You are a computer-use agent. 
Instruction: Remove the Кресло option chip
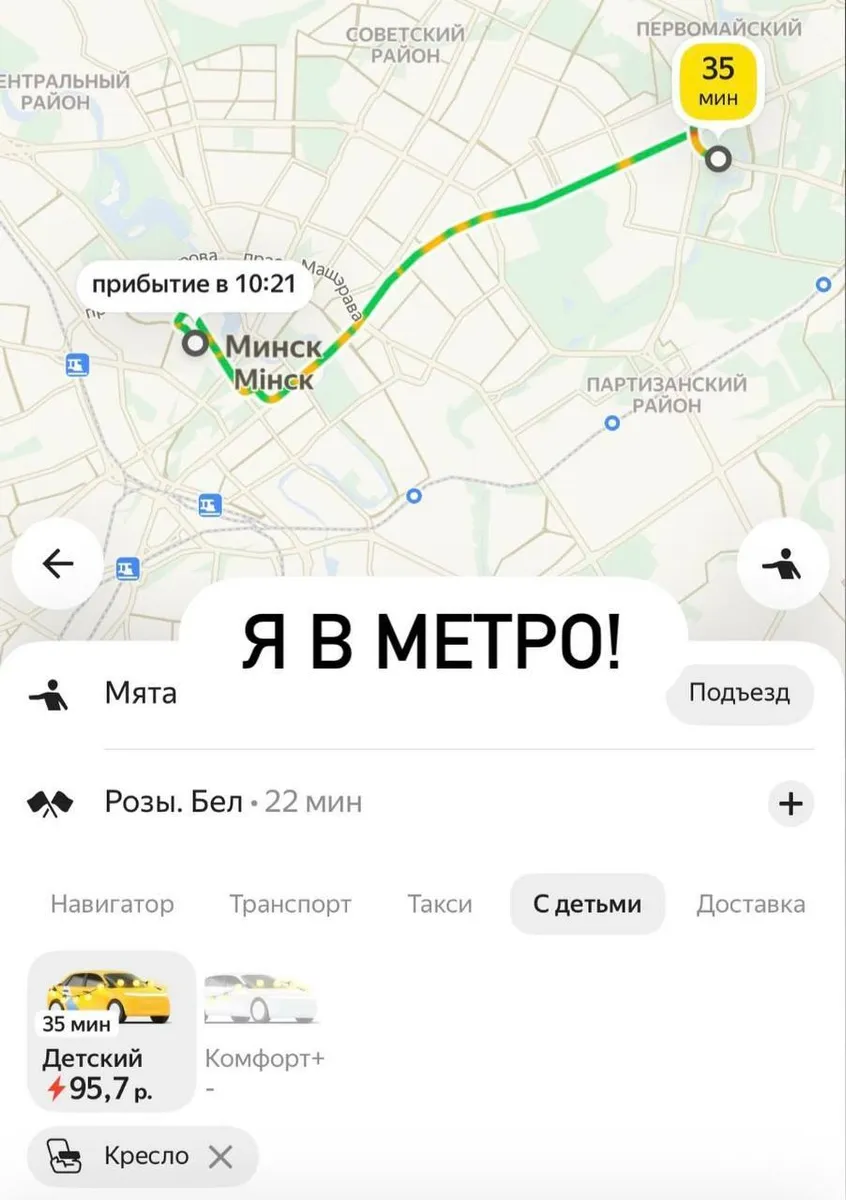click(x=220, y=1157)
